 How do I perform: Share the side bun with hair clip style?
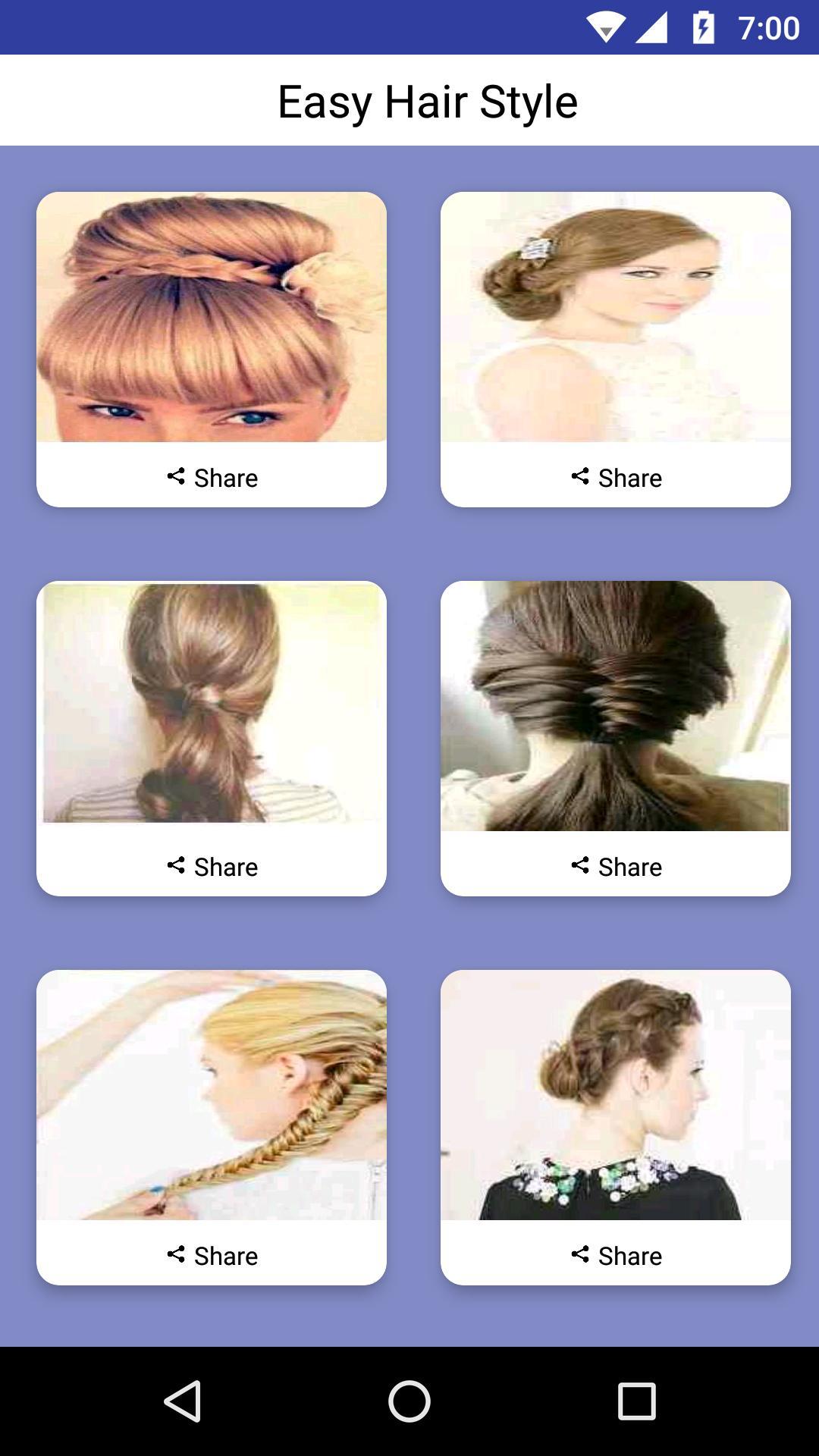(616, 478)
